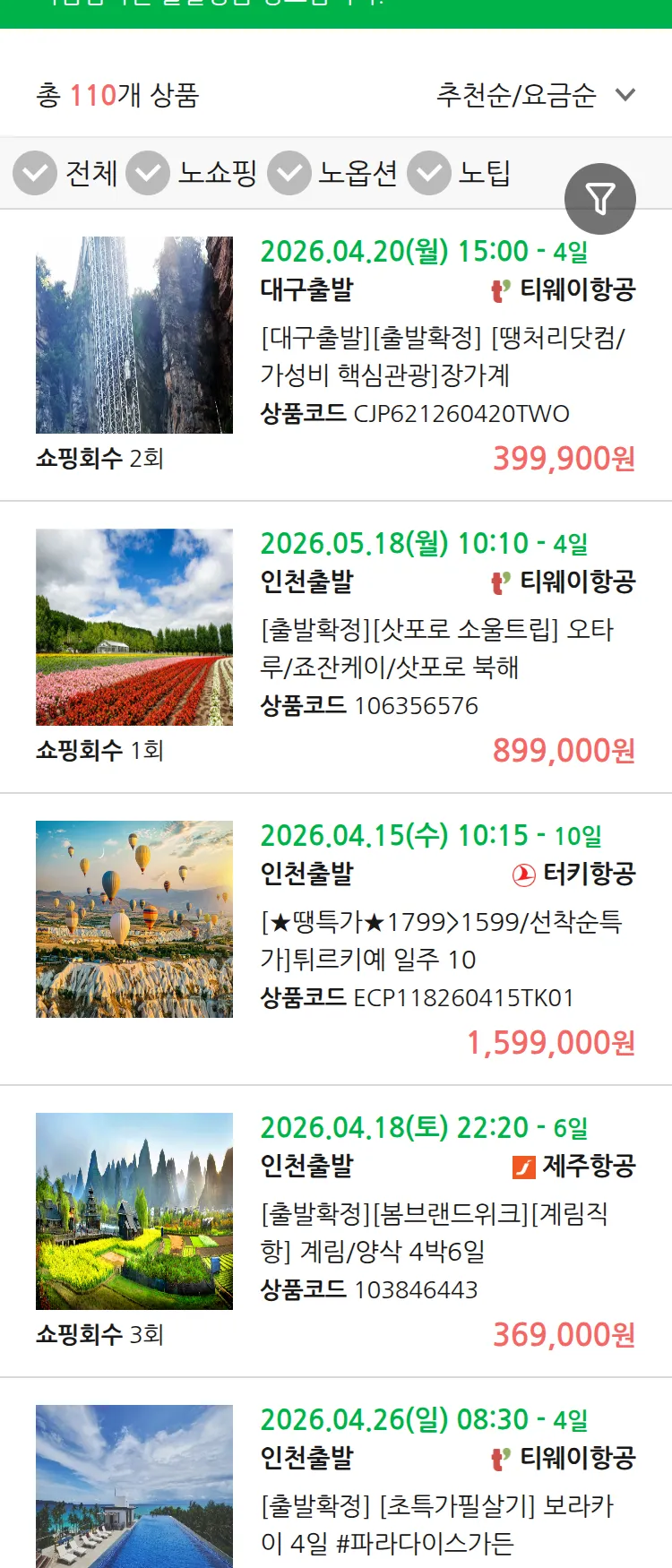The width and height of the screenshot is (672, 1568).
Task: Click the Tway Air logo on the Sapporo tour
Action: tap(498, 582)
